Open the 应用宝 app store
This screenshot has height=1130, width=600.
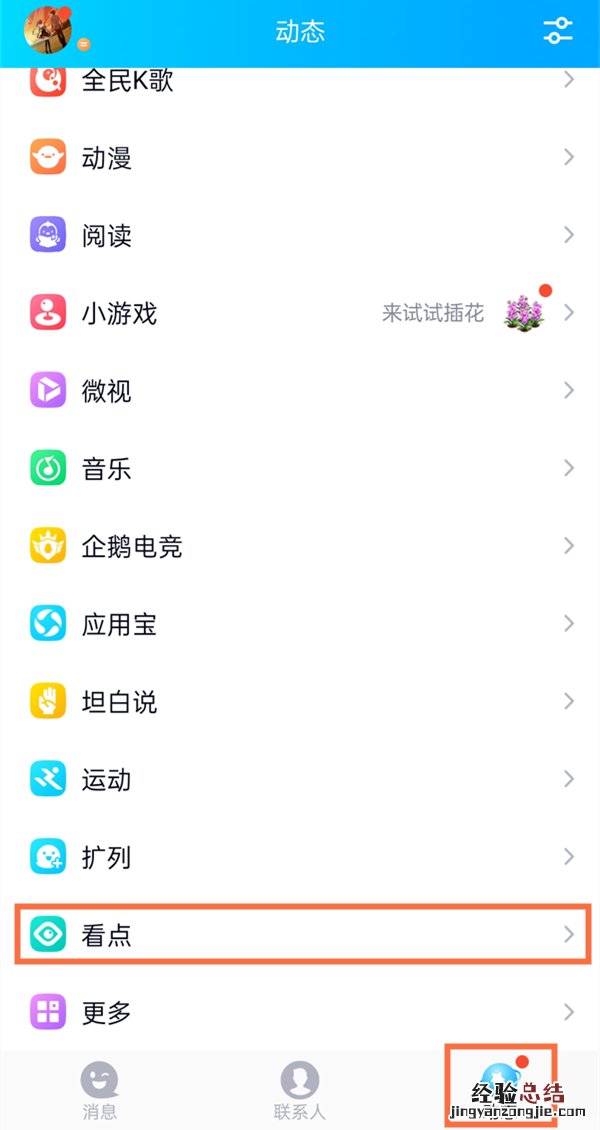[300, 624]
